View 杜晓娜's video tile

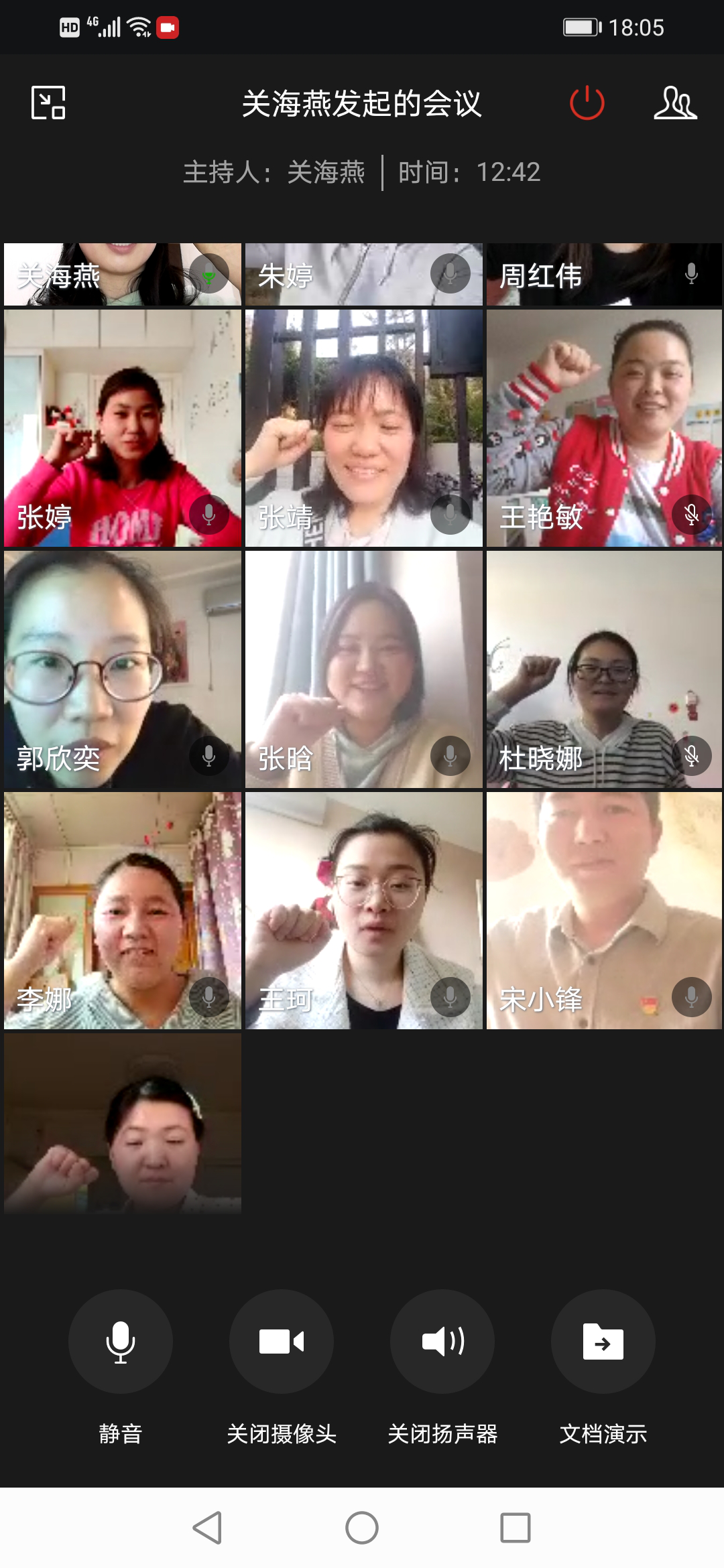coord(604,669)
